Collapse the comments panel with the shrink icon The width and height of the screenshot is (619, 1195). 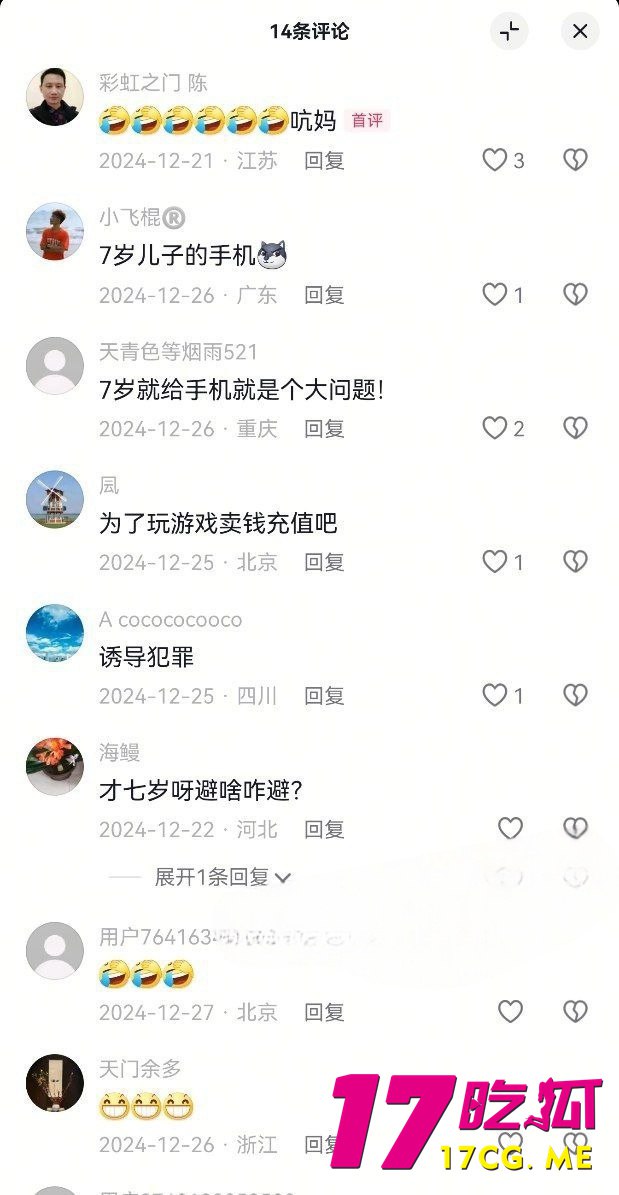point(509,31)
